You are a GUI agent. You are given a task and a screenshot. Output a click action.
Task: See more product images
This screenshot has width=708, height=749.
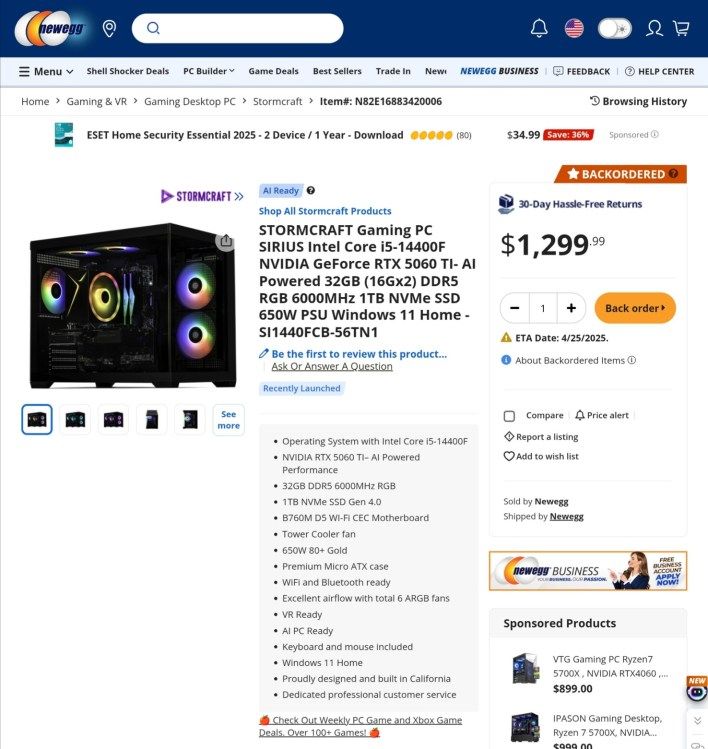click(228, 420)
